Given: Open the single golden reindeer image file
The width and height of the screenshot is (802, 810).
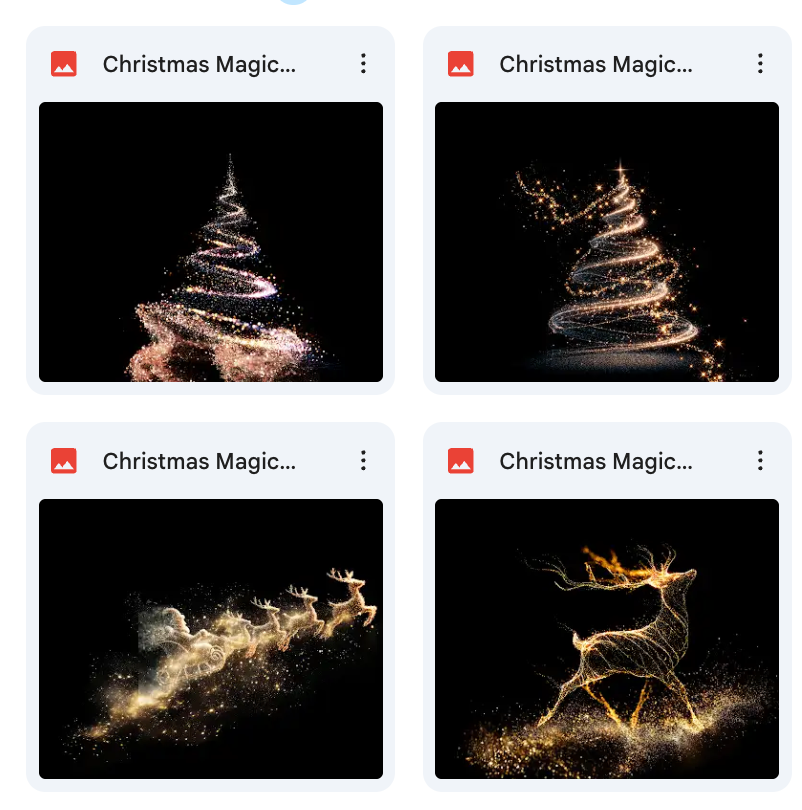Looking at the screenshot, I should click(x=607, y=638).
